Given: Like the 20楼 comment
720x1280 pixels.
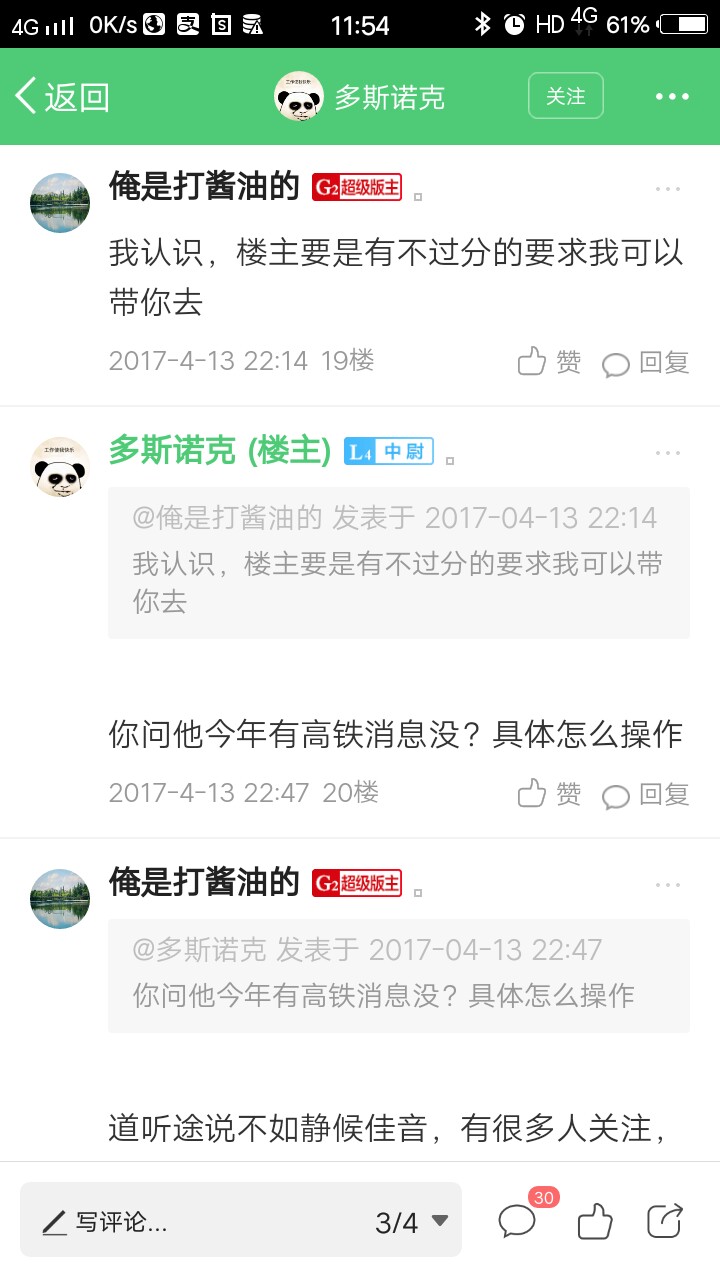Looking at the screenshot, I should tap(548, 794).
